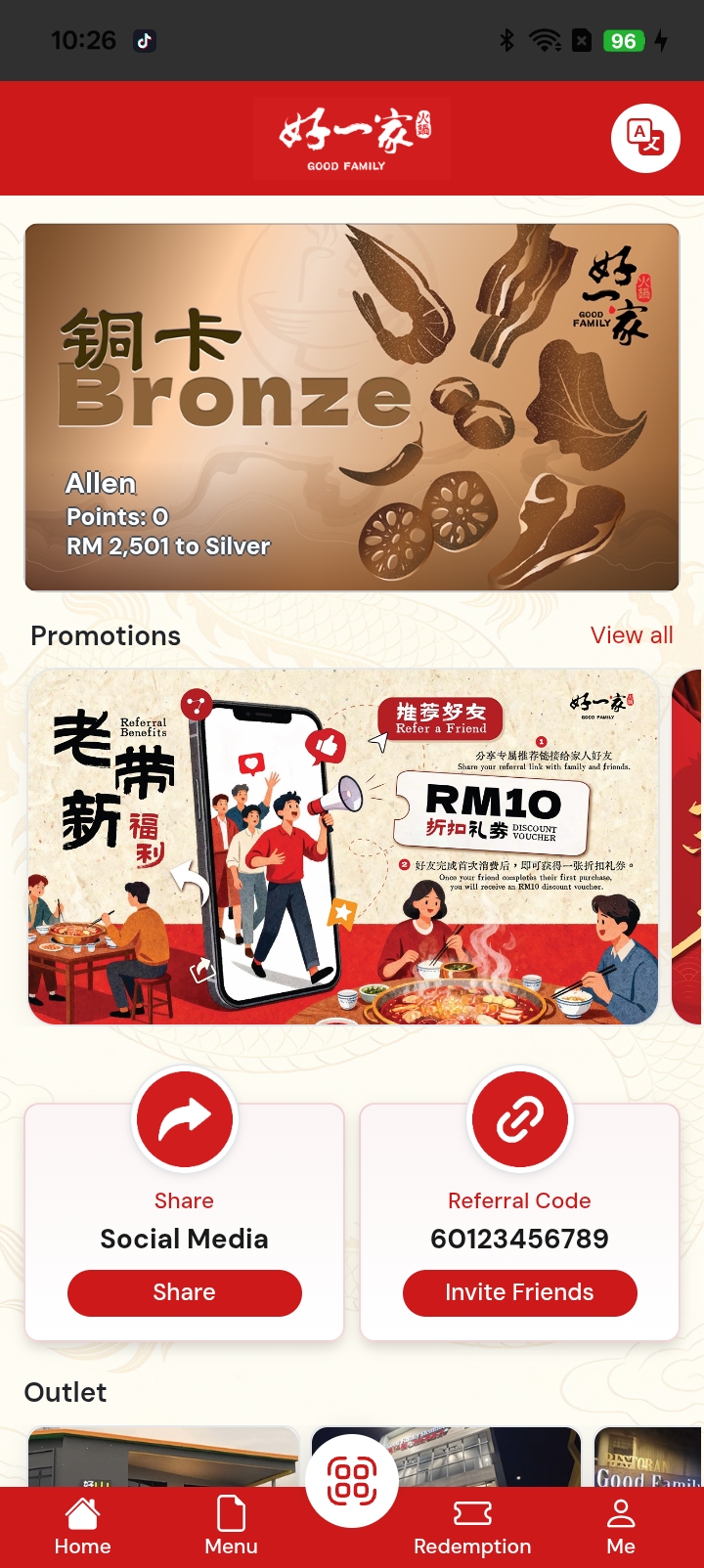Select the Home tab
704x1568 pixels.
pyautogui.click(x=82, y=1527)
